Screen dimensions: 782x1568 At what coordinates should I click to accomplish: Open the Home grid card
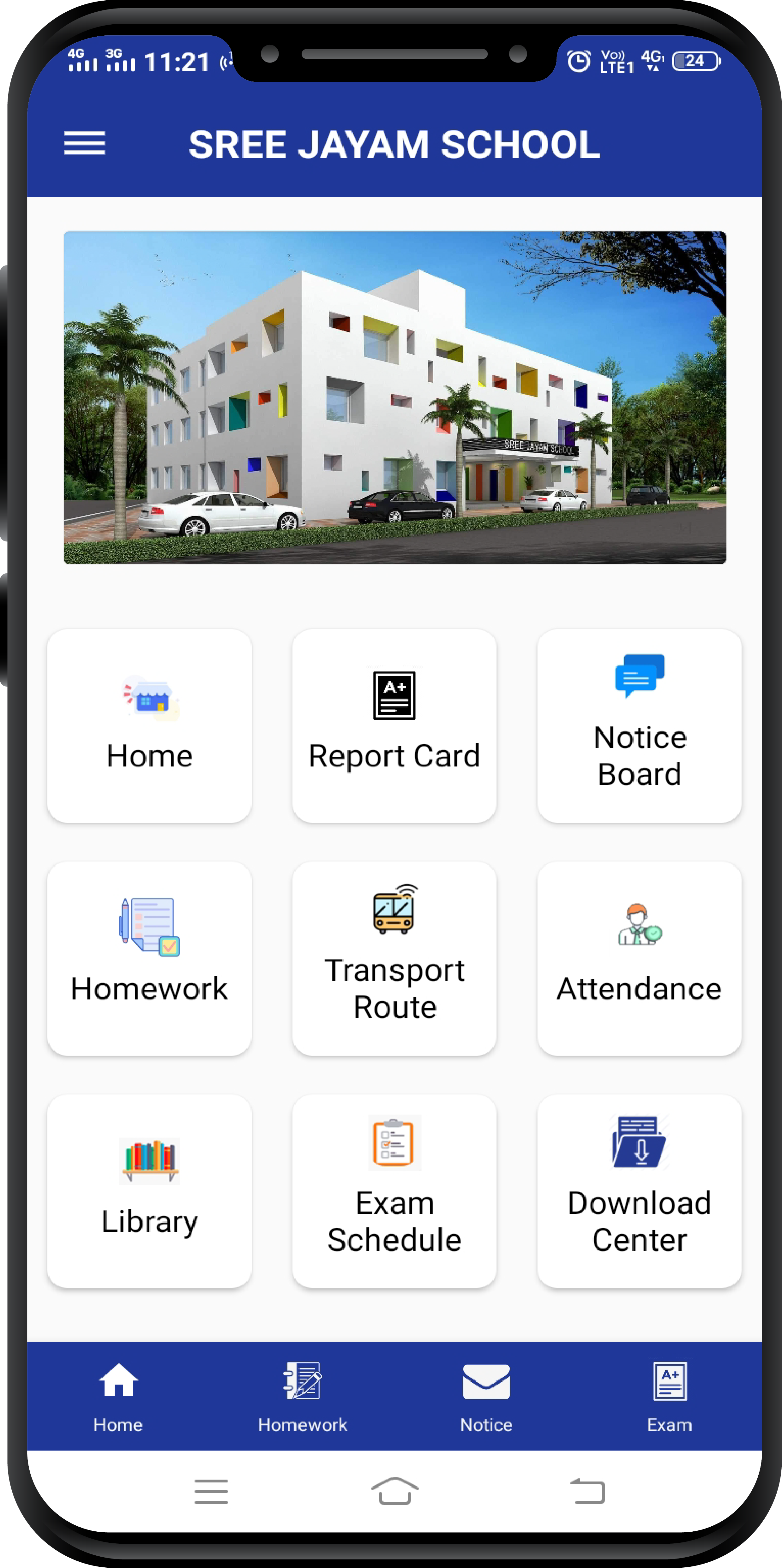[x=149, y=725]
